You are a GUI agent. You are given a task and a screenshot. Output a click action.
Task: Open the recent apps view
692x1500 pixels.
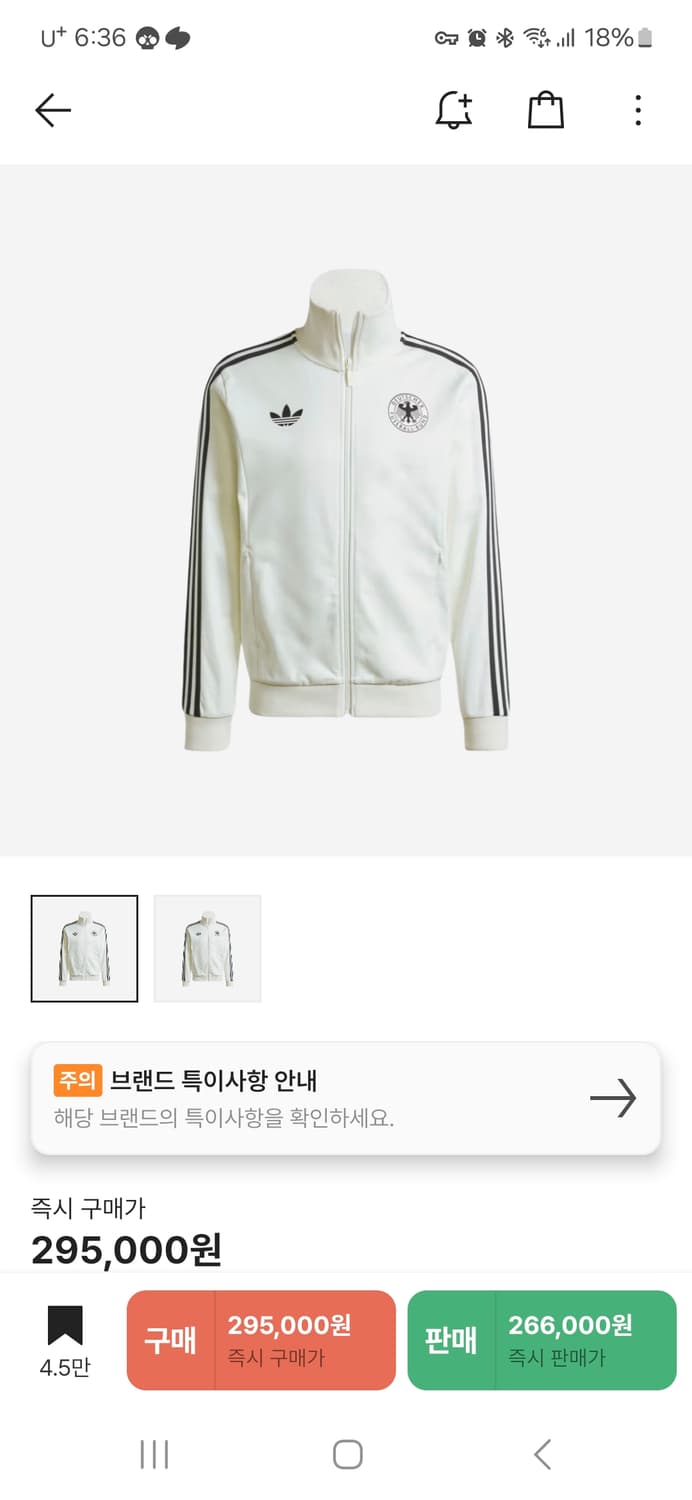[x=154, y=1453]
